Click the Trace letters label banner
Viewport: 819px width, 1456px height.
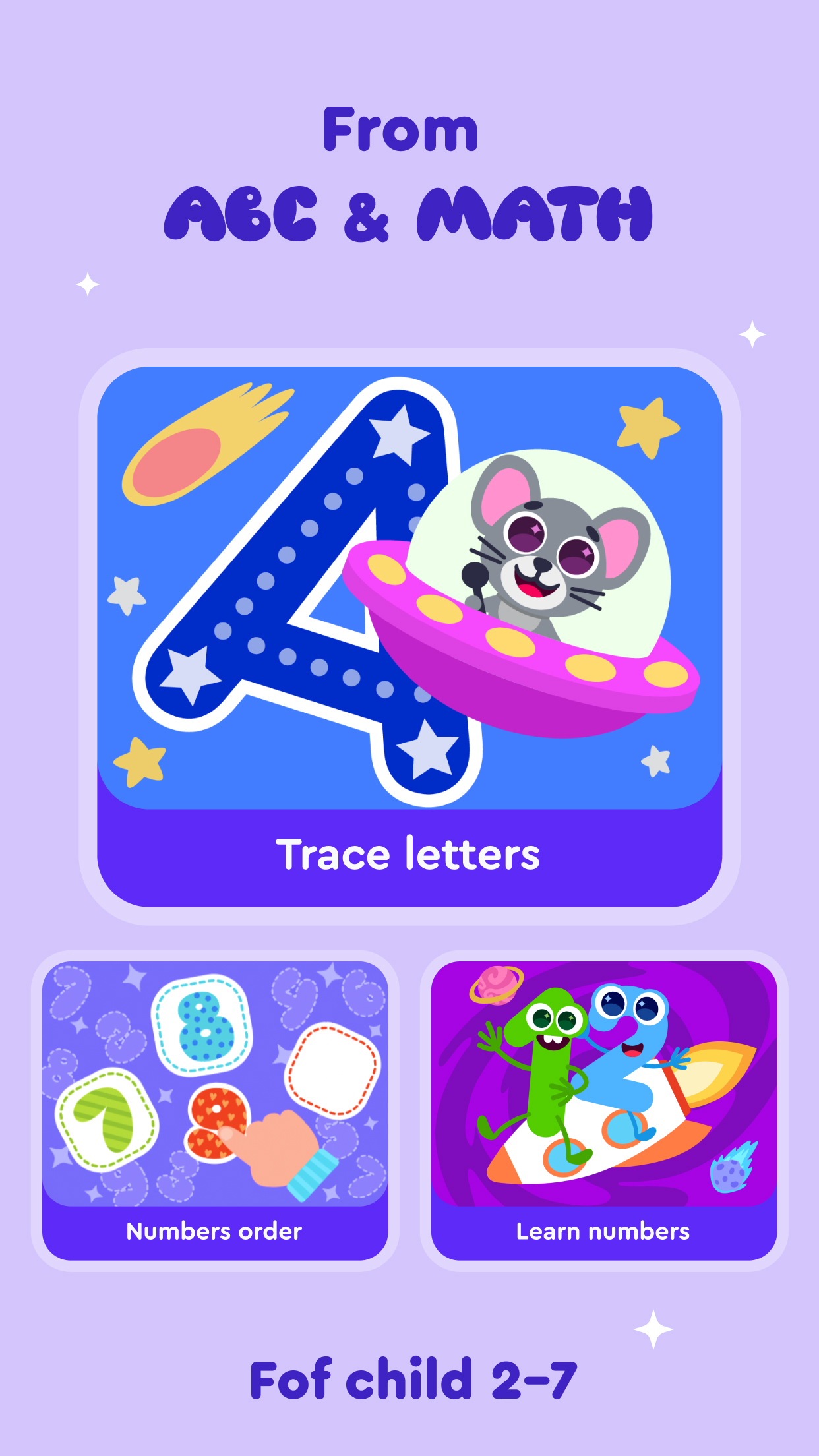[409, 854]
